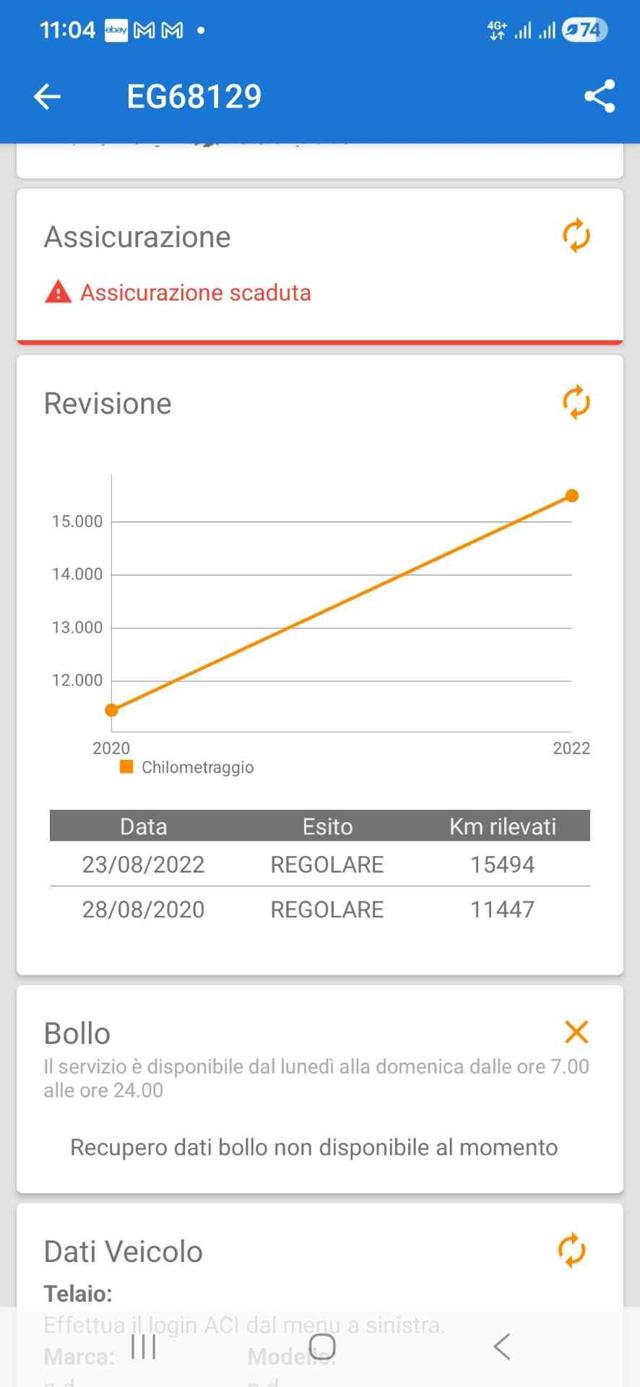Reload the Revisione section
This screenshot has height=1387, width=640.
576,403
